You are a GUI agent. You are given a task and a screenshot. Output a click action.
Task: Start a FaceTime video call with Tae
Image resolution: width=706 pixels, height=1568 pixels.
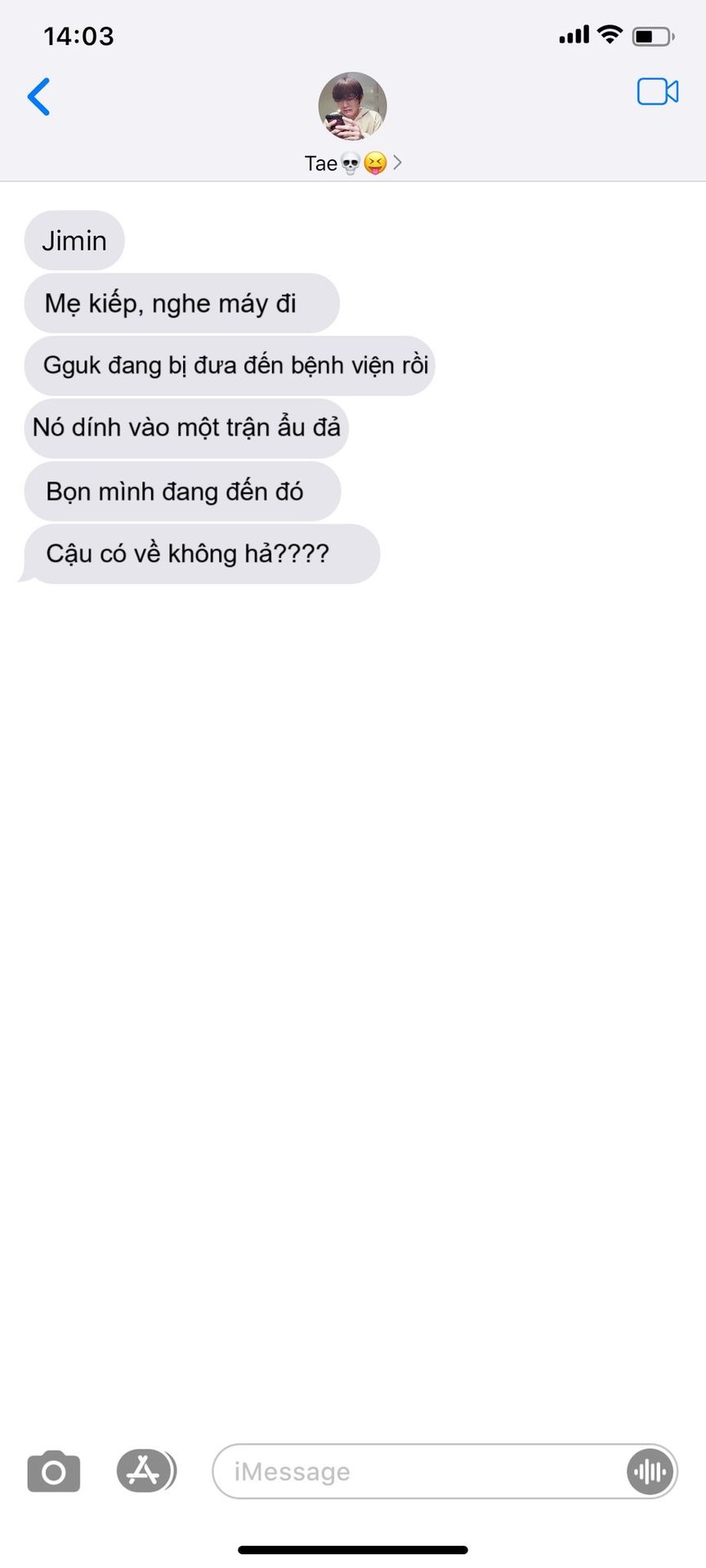[657, 92]
